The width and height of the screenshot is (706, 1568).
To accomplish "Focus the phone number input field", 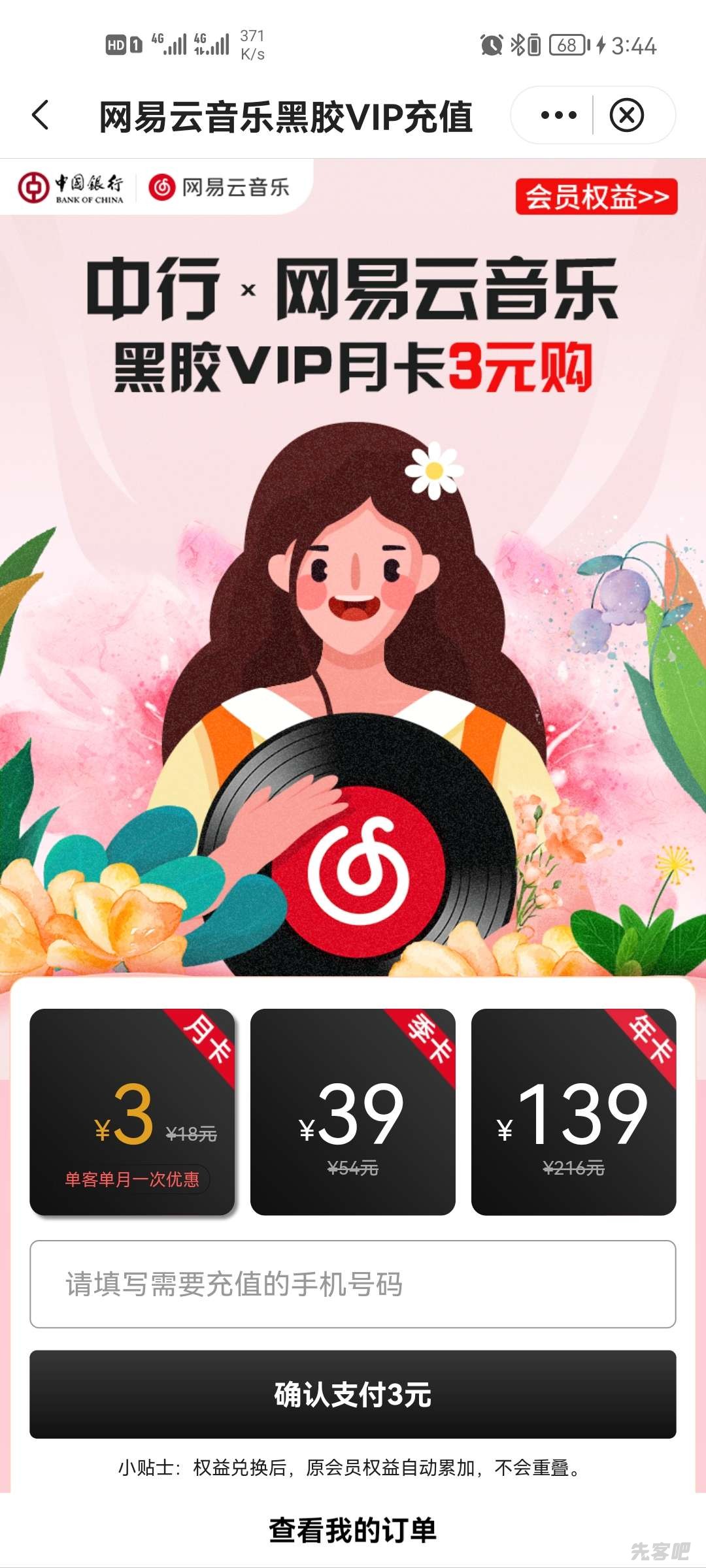I will 352,1284.
